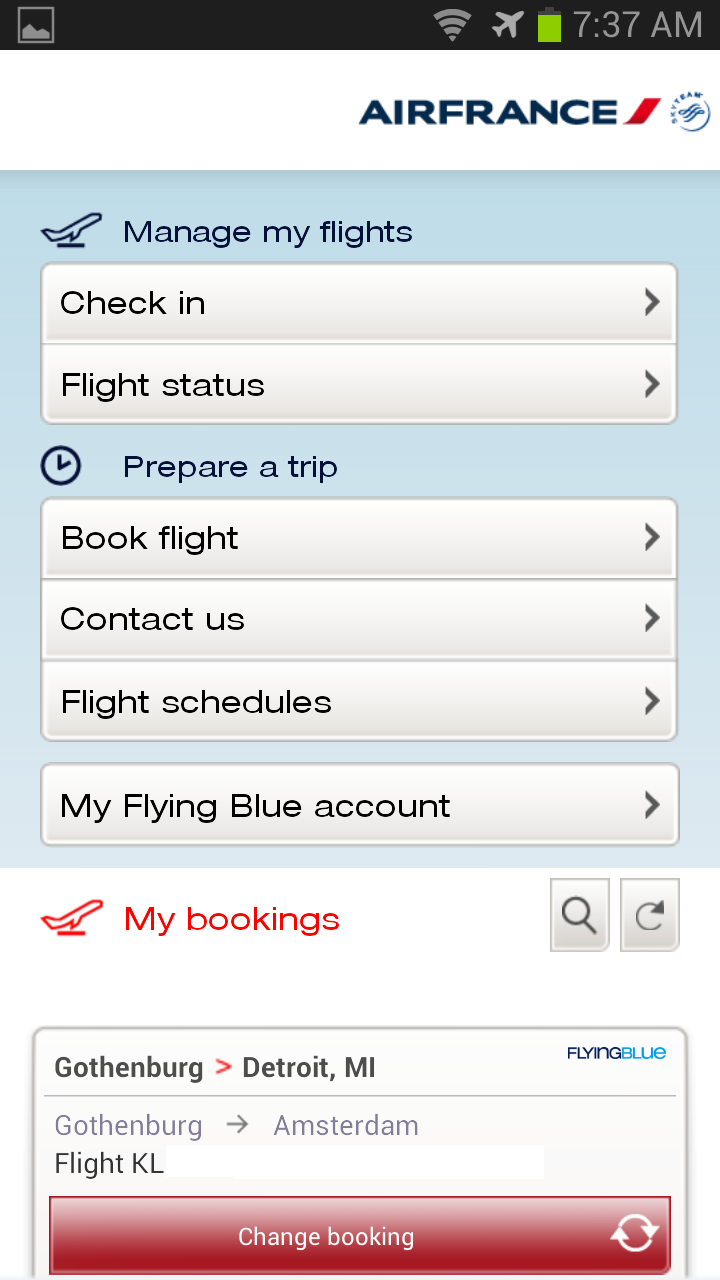Image resolution: width=720 pixels, height=1280 pixels.
Task: Open the Check in option
Action: tap(359, 303)
